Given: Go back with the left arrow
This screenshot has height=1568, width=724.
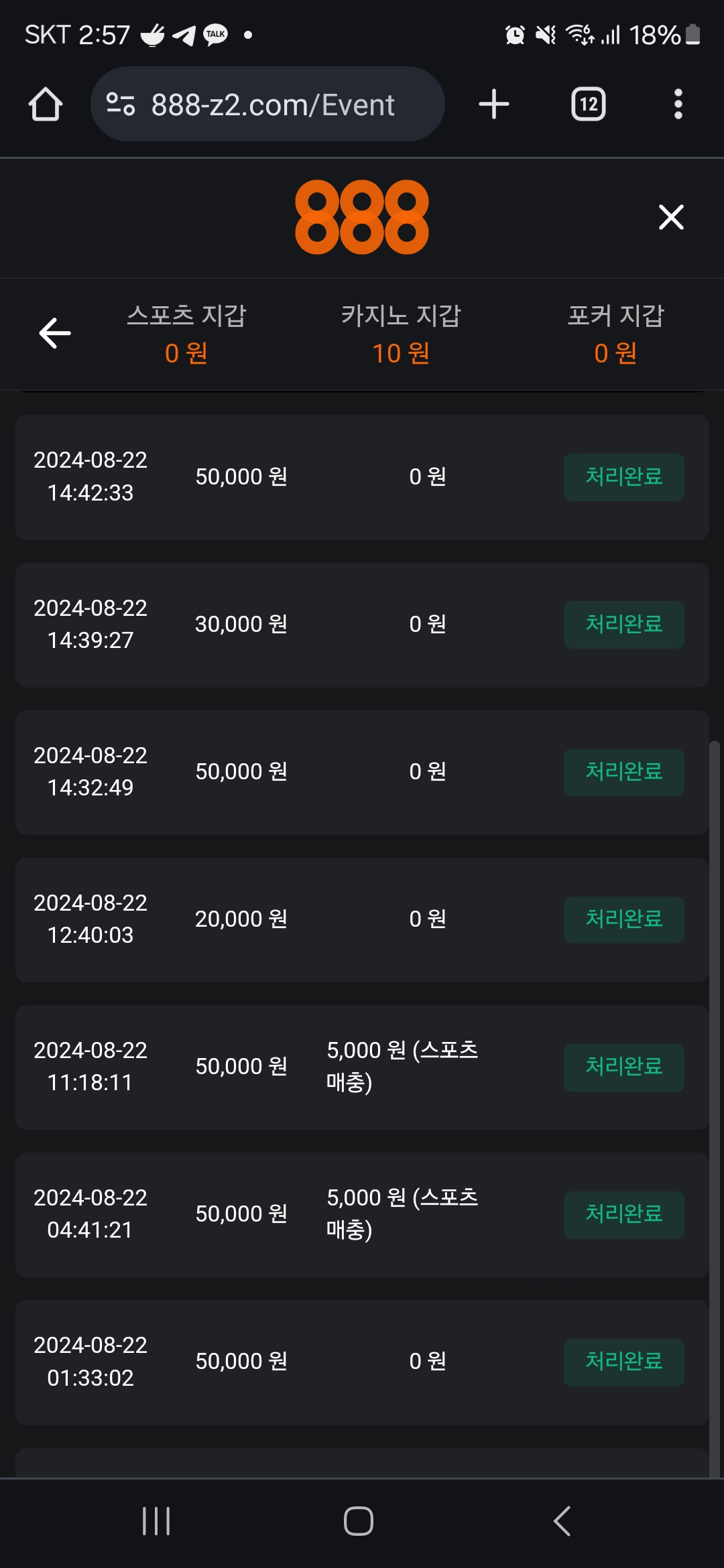Looking at the screenshot, I should (x=55, y=333).
